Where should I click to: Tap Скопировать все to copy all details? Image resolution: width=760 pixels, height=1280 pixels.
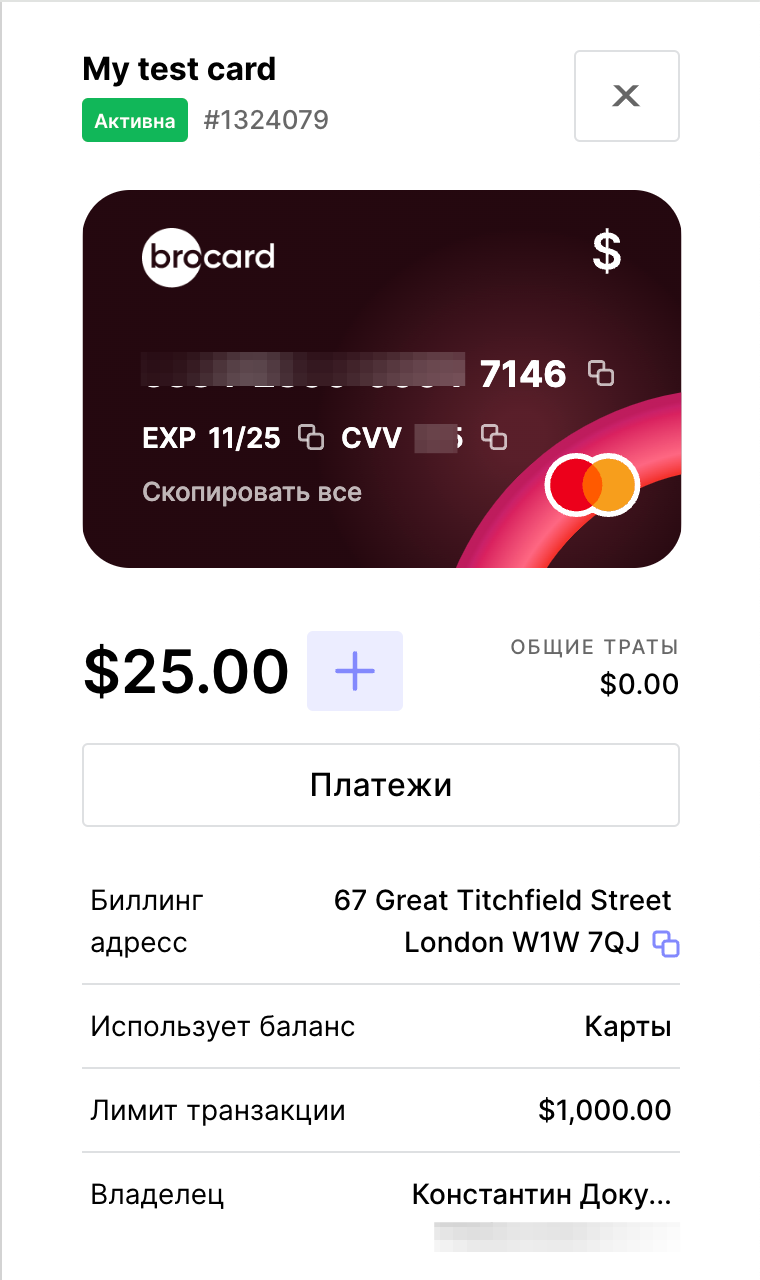252,492
